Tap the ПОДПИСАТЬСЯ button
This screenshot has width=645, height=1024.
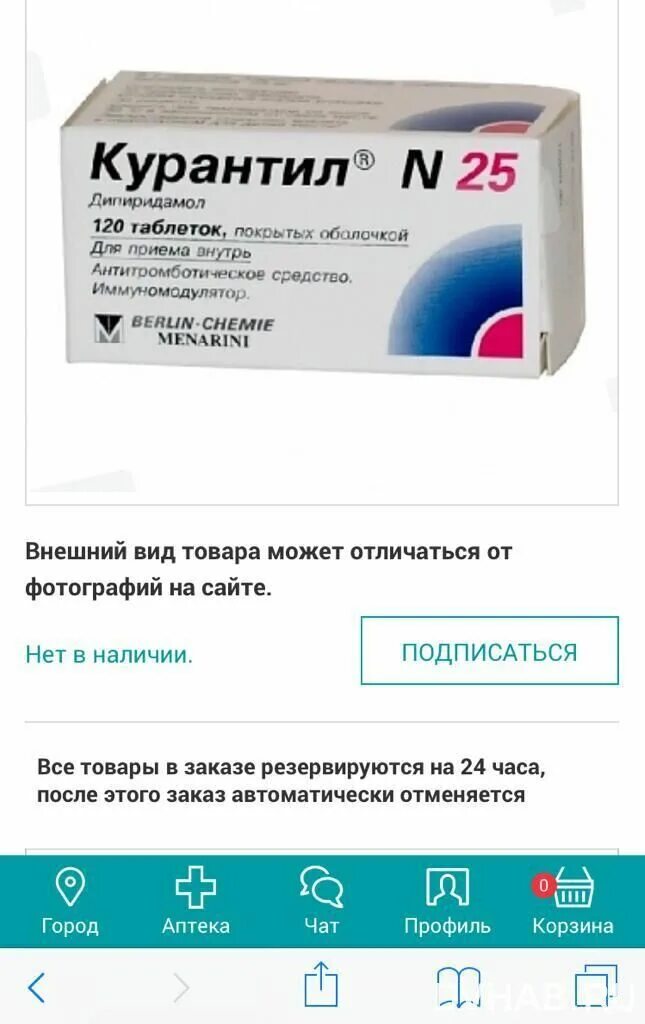pyautogui.click(x=489, y=651)
